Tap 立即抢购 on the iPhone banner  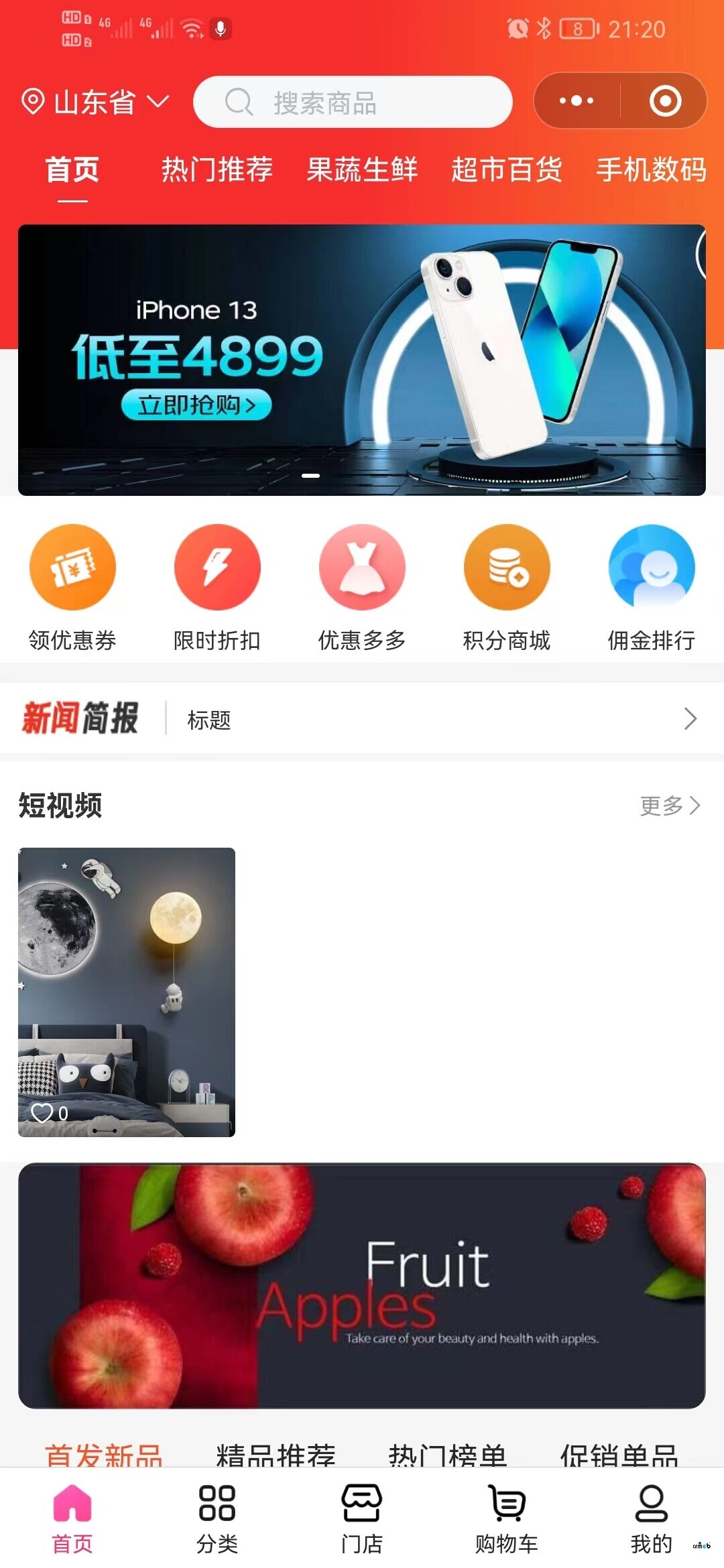pyautogui.click(x=196, y=405)
